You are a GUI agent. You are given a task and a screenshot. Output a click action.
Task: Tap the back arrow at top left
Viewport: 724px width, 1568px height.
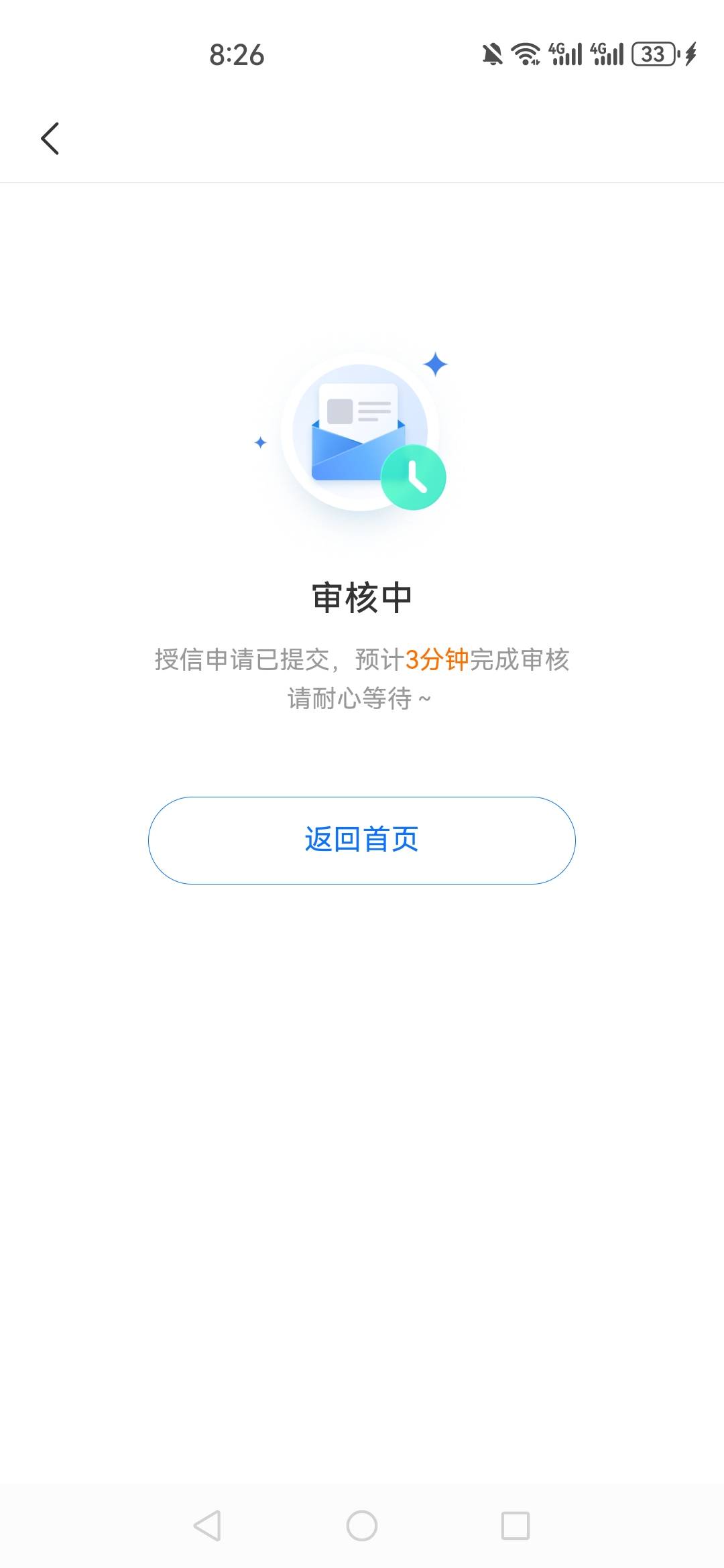tap(50, 139)
